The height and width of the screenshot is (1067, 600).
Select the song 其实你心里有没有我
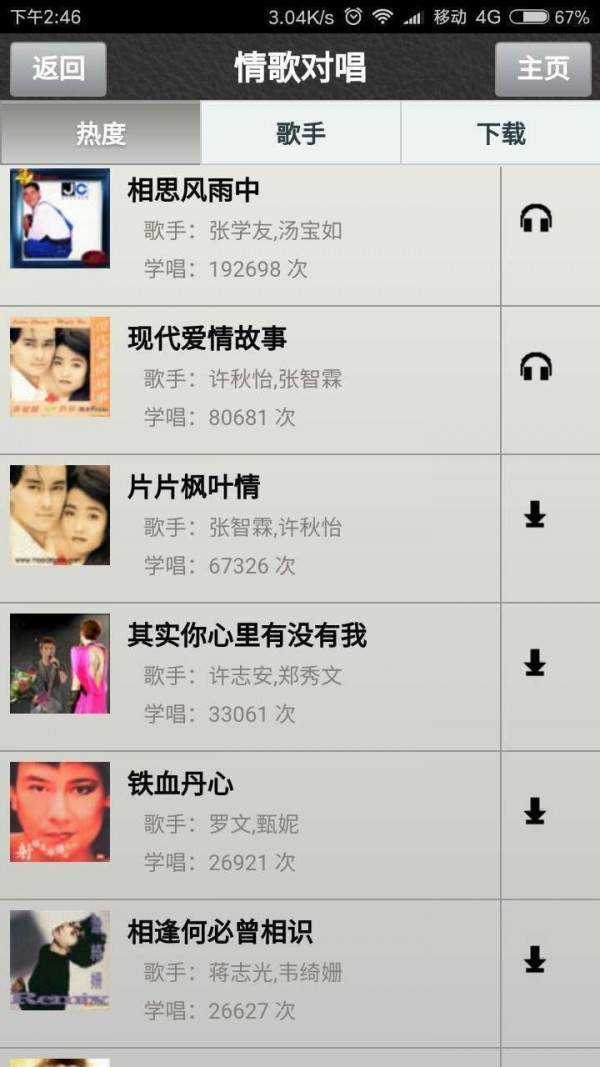click(x=250, y=676)
